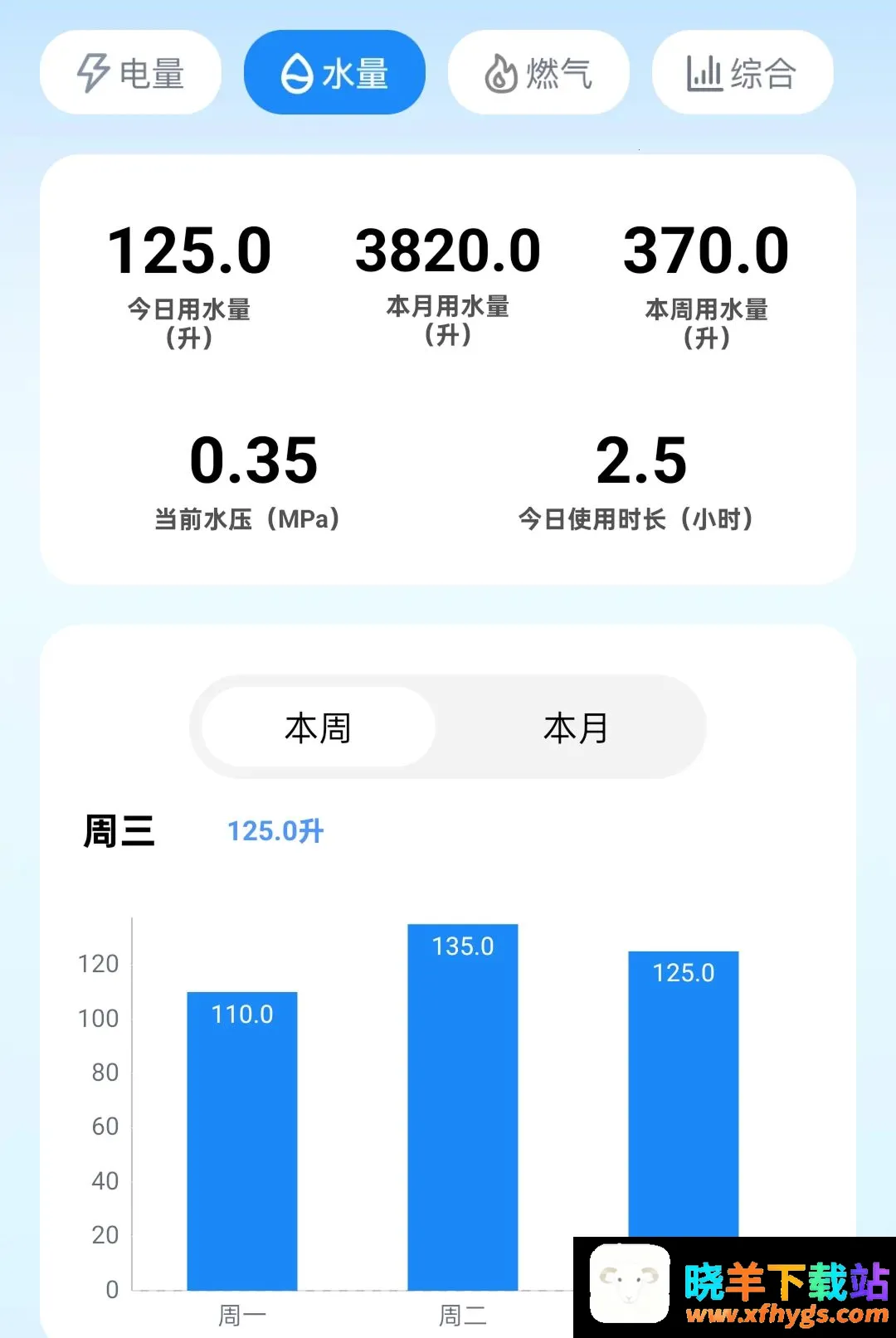The image size is (896, 1338).
Task: Switch to the 综合 overview tab
Action: (743, 72)
